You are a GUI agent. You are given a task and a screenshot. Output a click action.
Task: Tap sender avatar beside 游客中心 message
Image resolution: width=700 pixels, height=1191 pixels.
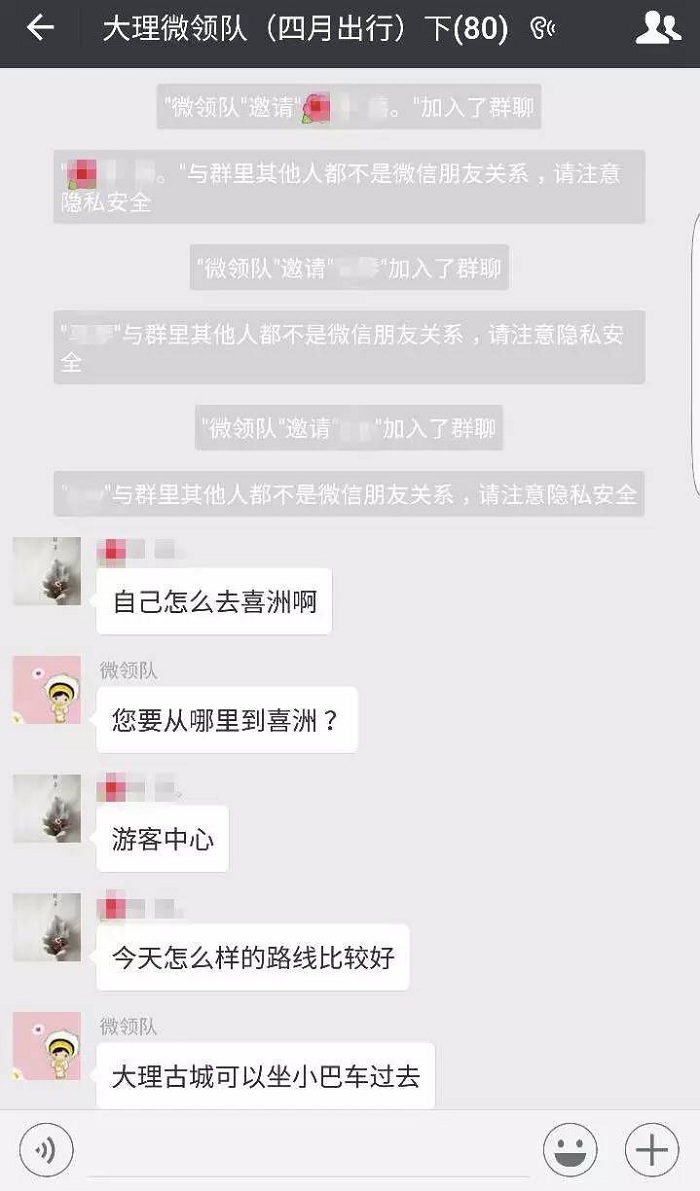[x=46, y=808]
